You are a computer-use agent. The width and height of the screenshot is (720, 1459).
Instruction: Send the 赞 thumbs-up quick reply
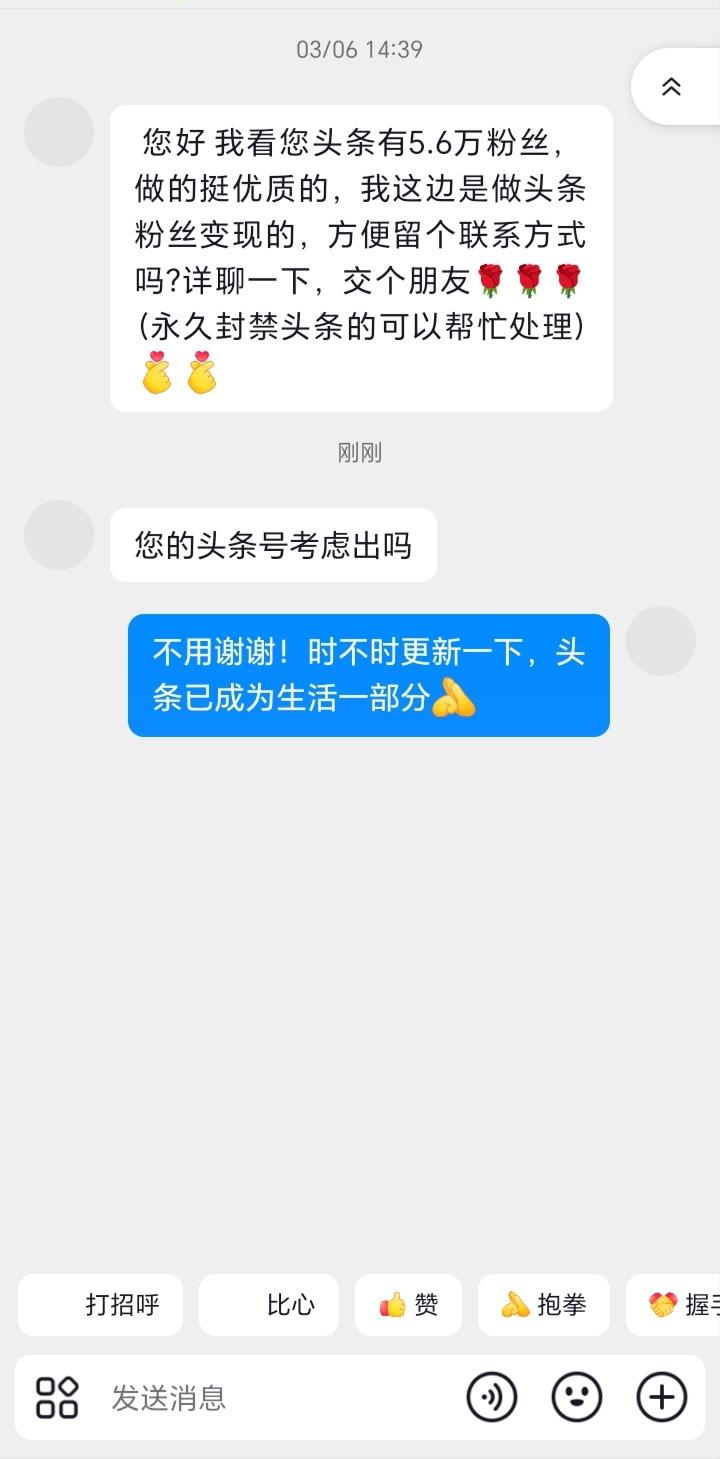[408, 1304]
